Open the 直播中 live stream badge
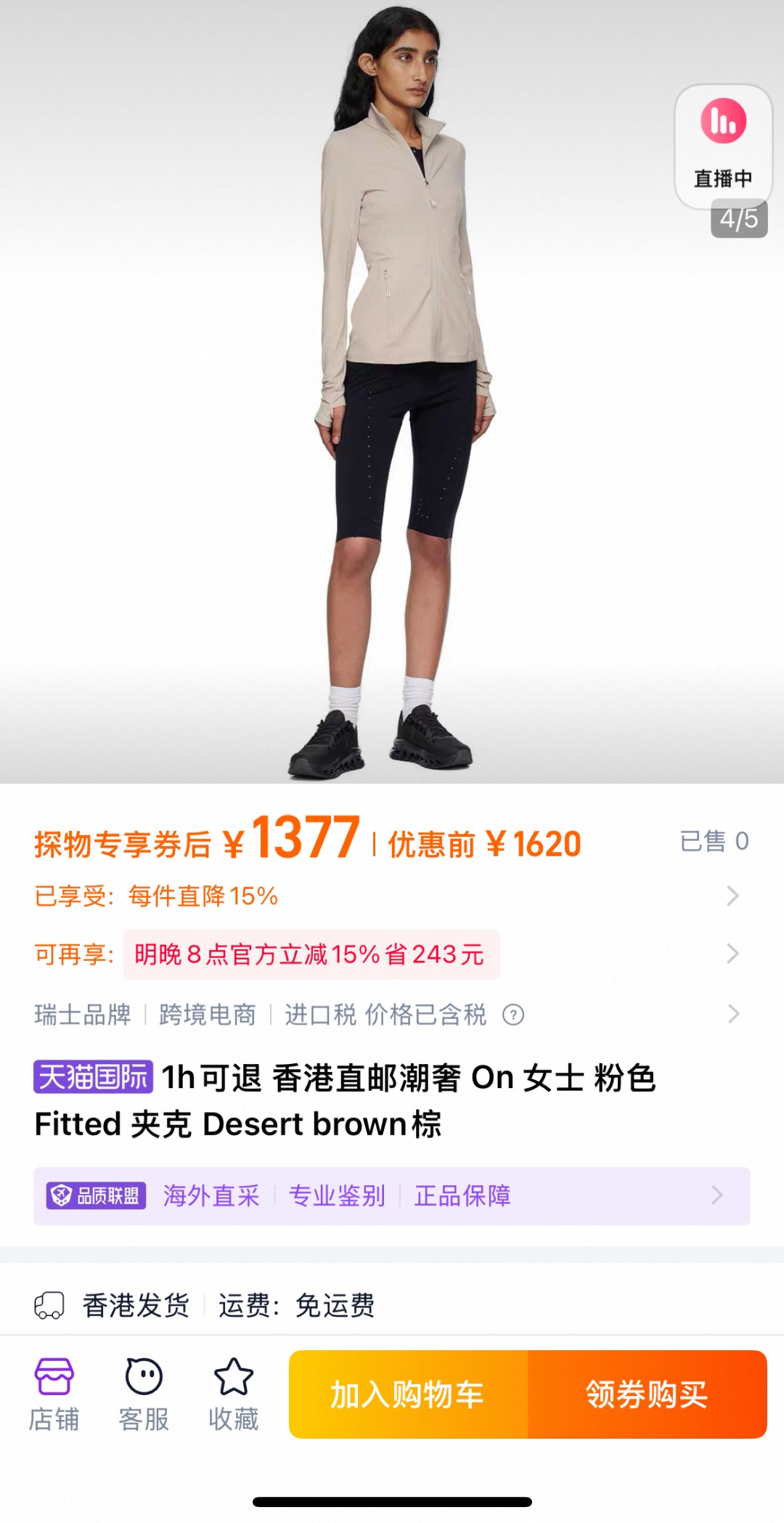Viewport: 784px width, 1523px height. point(723,146)
